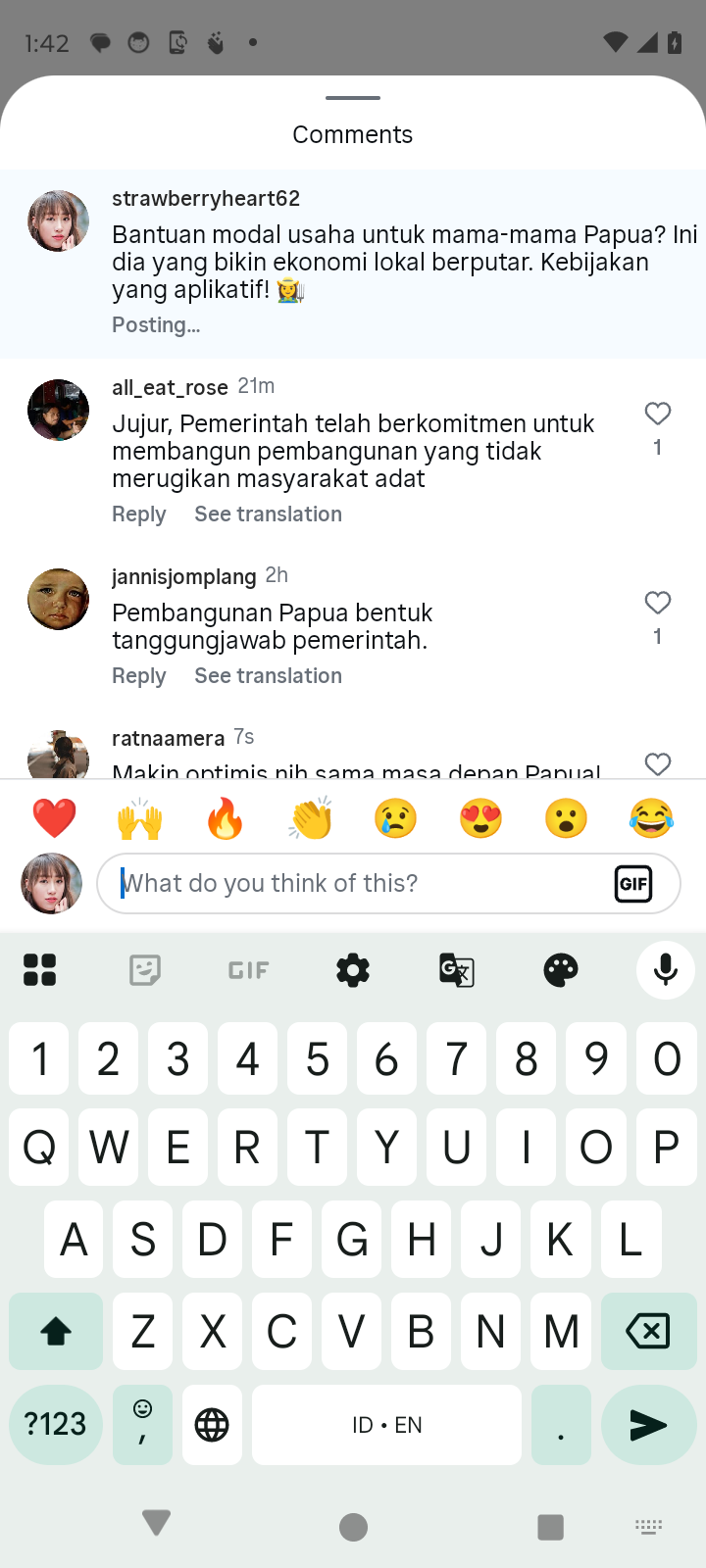The image size is (706, 1568).
Task: Add the clapping hands emoji
Action: (x=311, y=818)
